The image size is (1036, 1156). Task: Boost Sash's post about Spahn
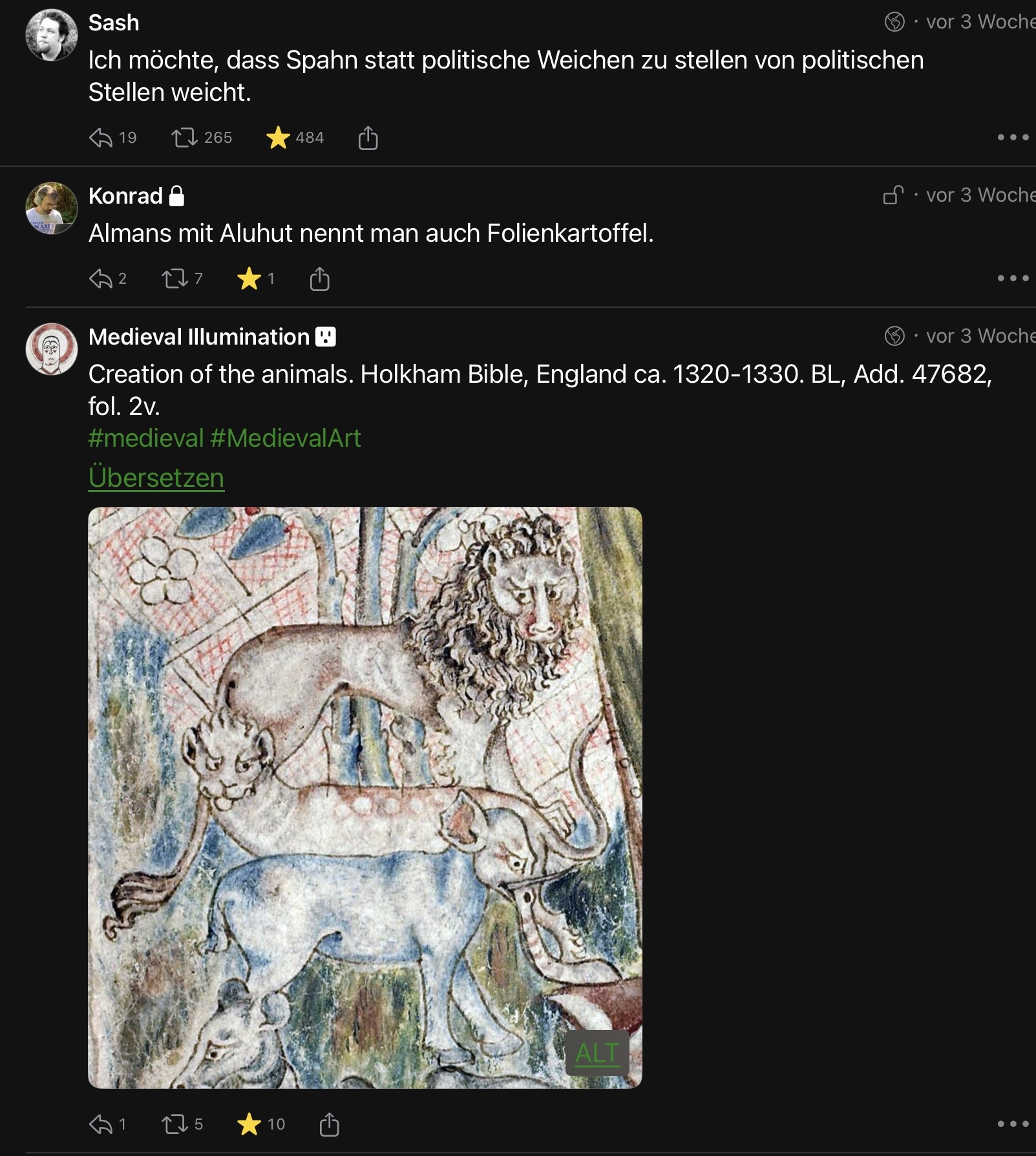(184, 138)
